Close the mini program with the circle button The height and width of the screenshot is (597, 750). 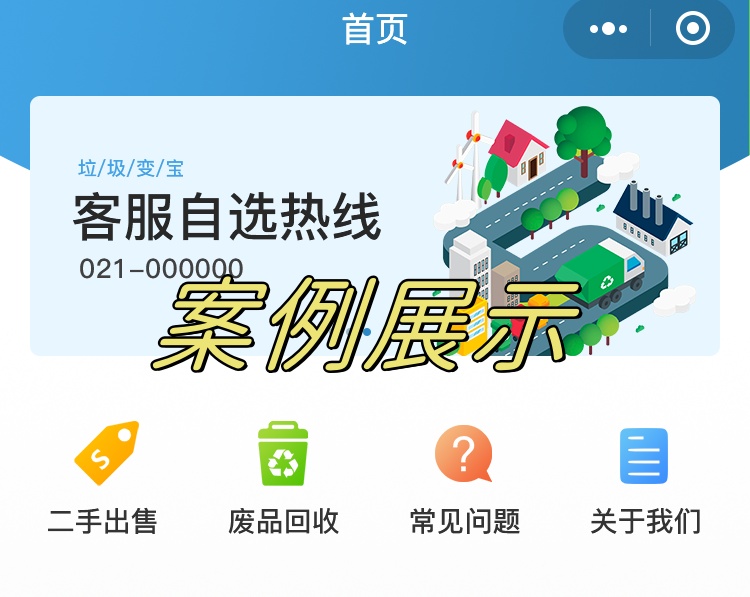pos(692,29)
